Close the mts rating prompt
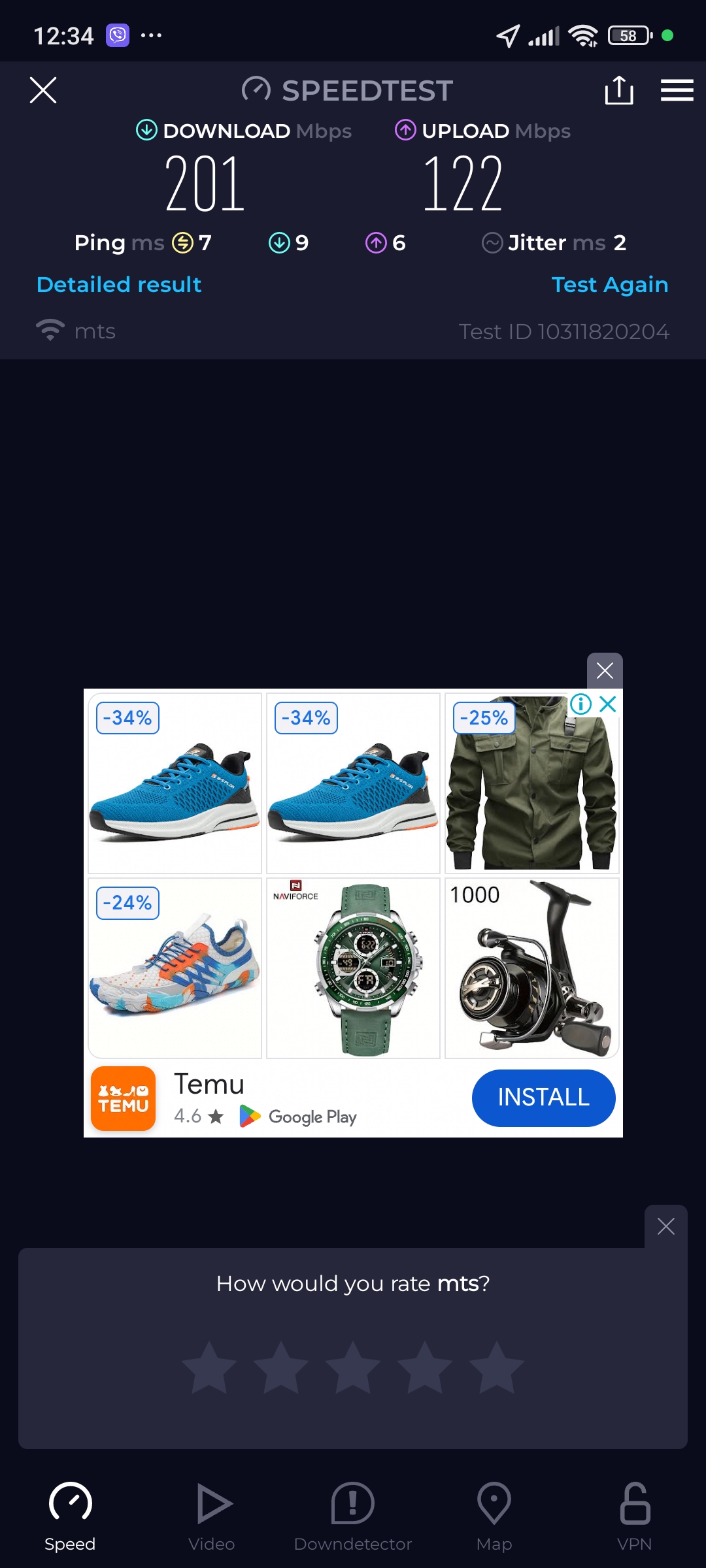Screen dimensions: 706x1568 665,1226
